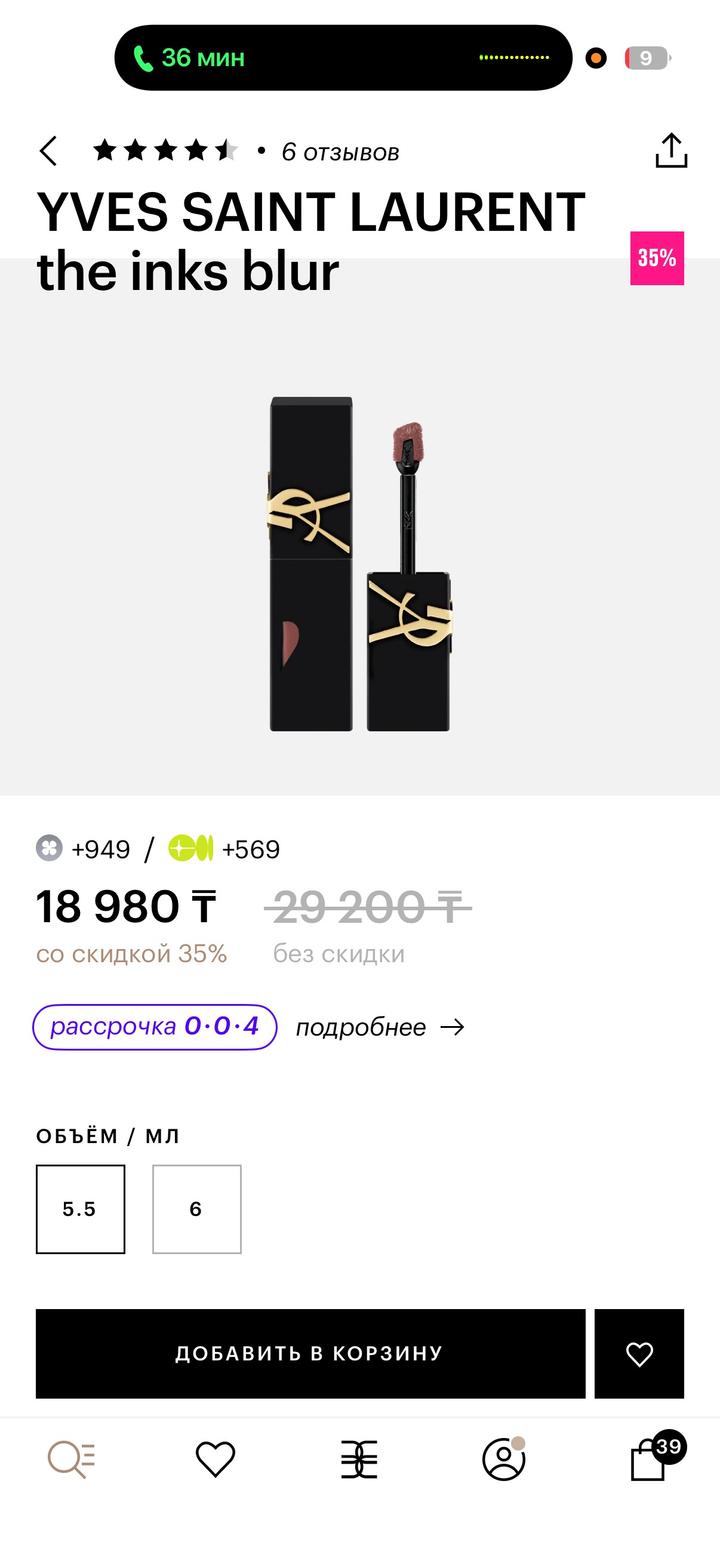Open подробнее installment details

pos(380,1027)
